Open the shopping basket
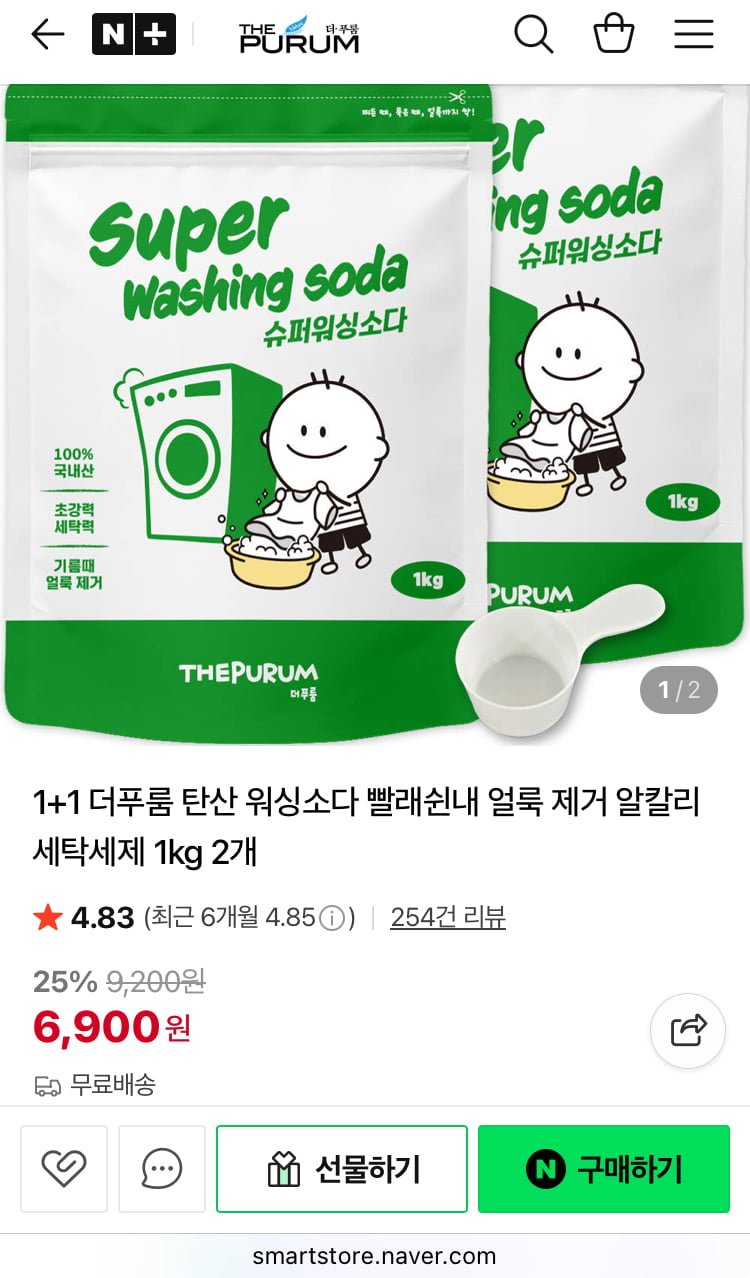Image resolution: width=750 pixels, height=1278 pixels. (x=614, y=35)
